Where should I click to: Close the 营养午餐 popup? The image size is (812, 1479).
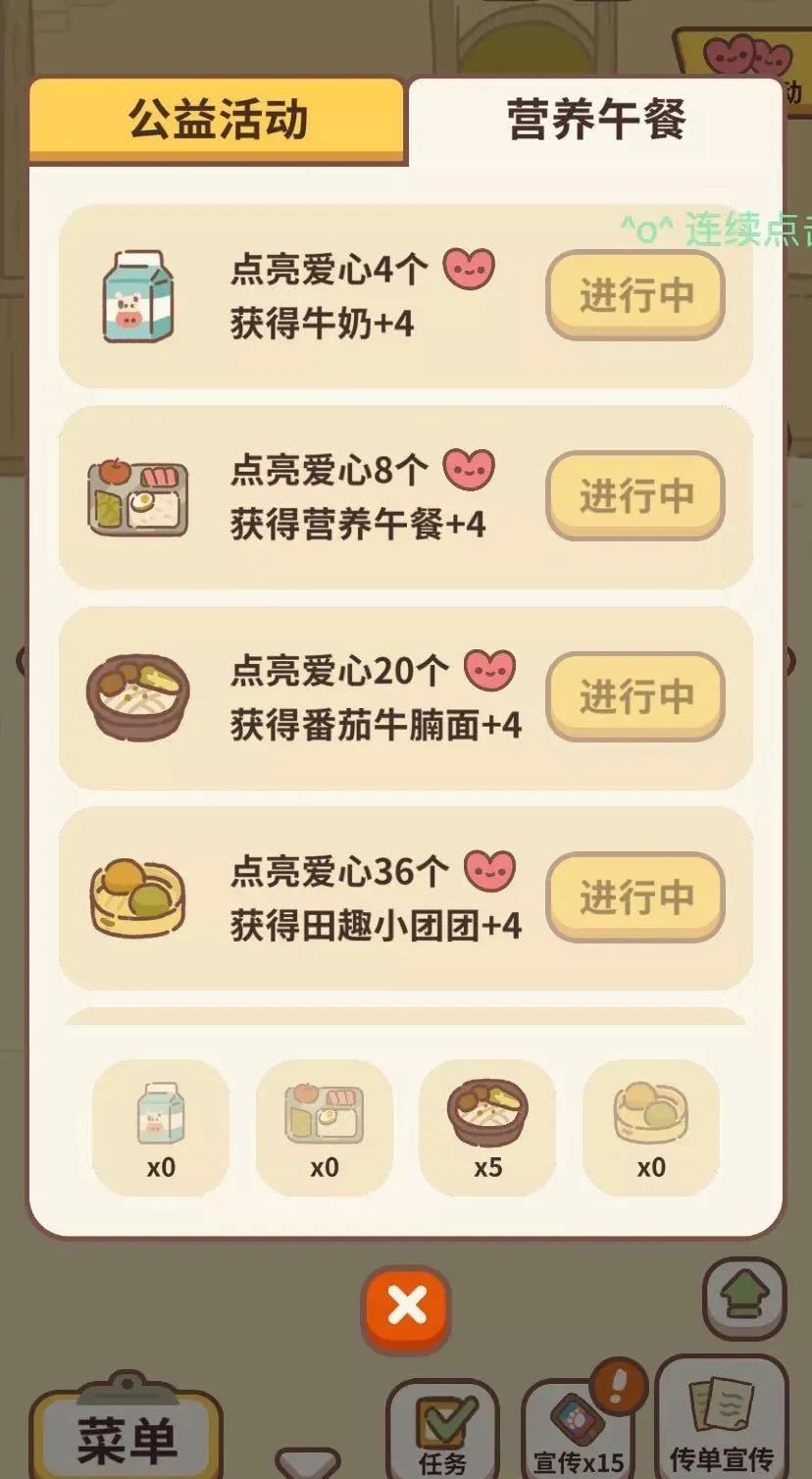406,1306
